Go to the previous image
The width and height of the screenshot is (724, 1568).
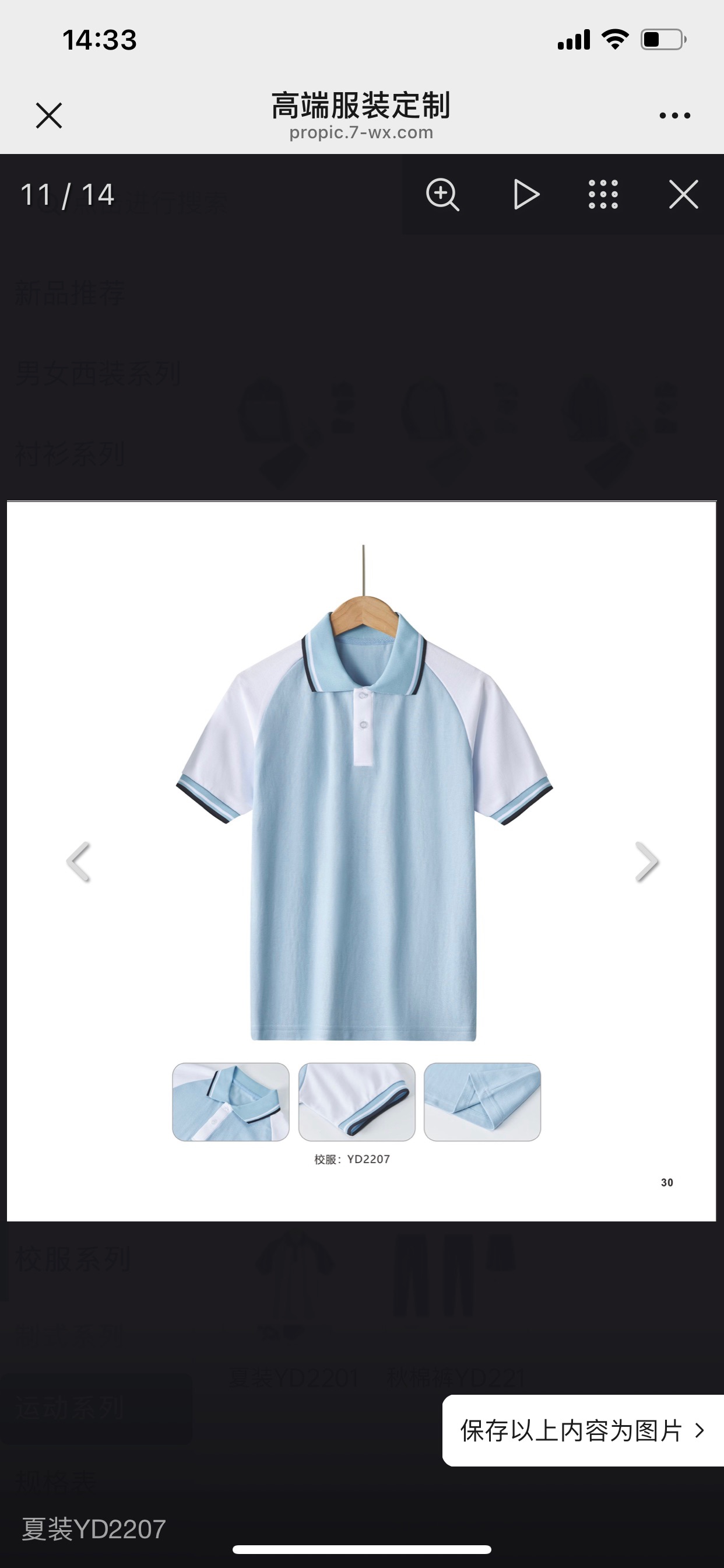tap(79, 862)
